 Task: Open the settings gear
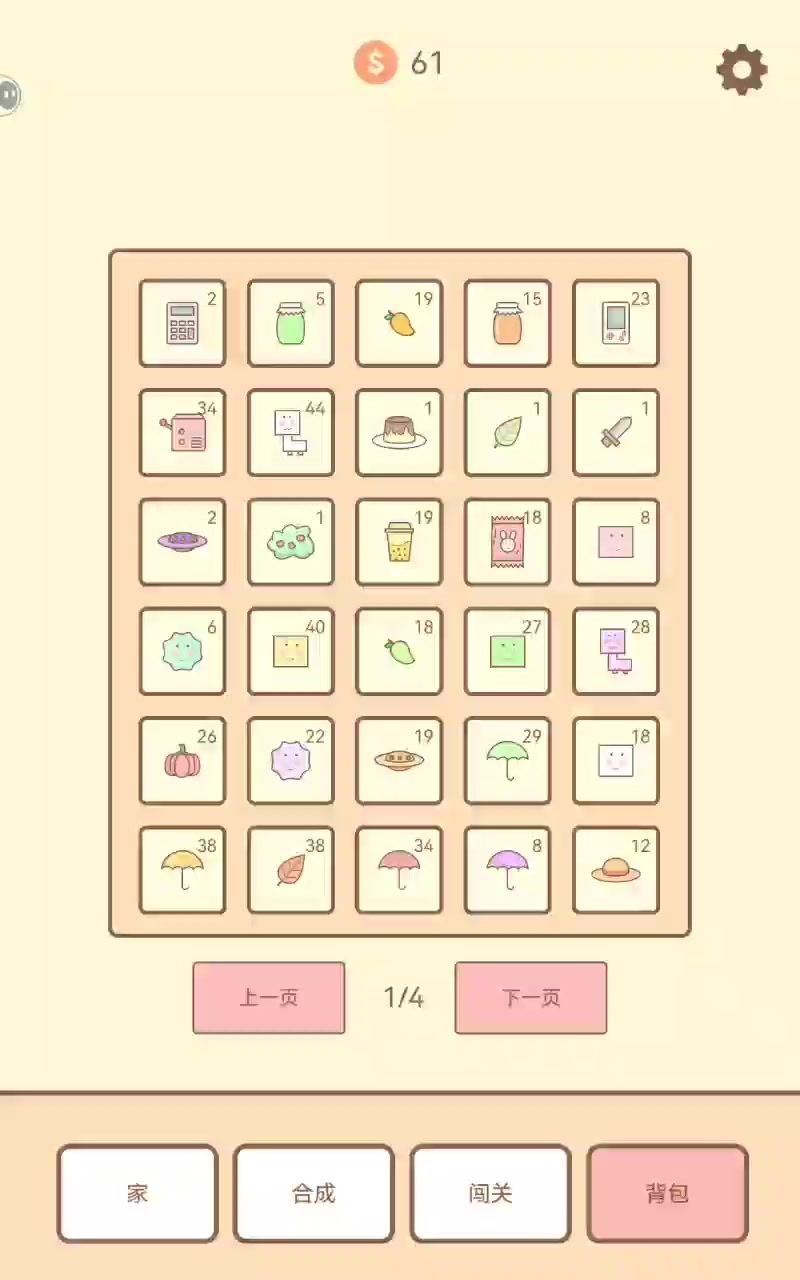tap(742, 70)
